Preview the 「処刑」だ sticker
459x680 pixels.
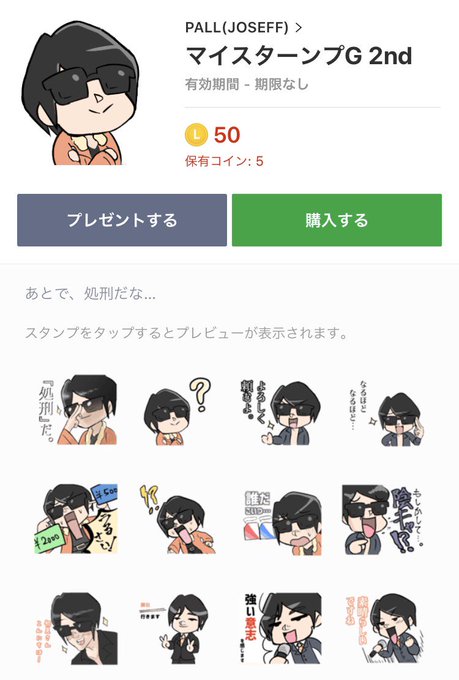click(78, 410)
